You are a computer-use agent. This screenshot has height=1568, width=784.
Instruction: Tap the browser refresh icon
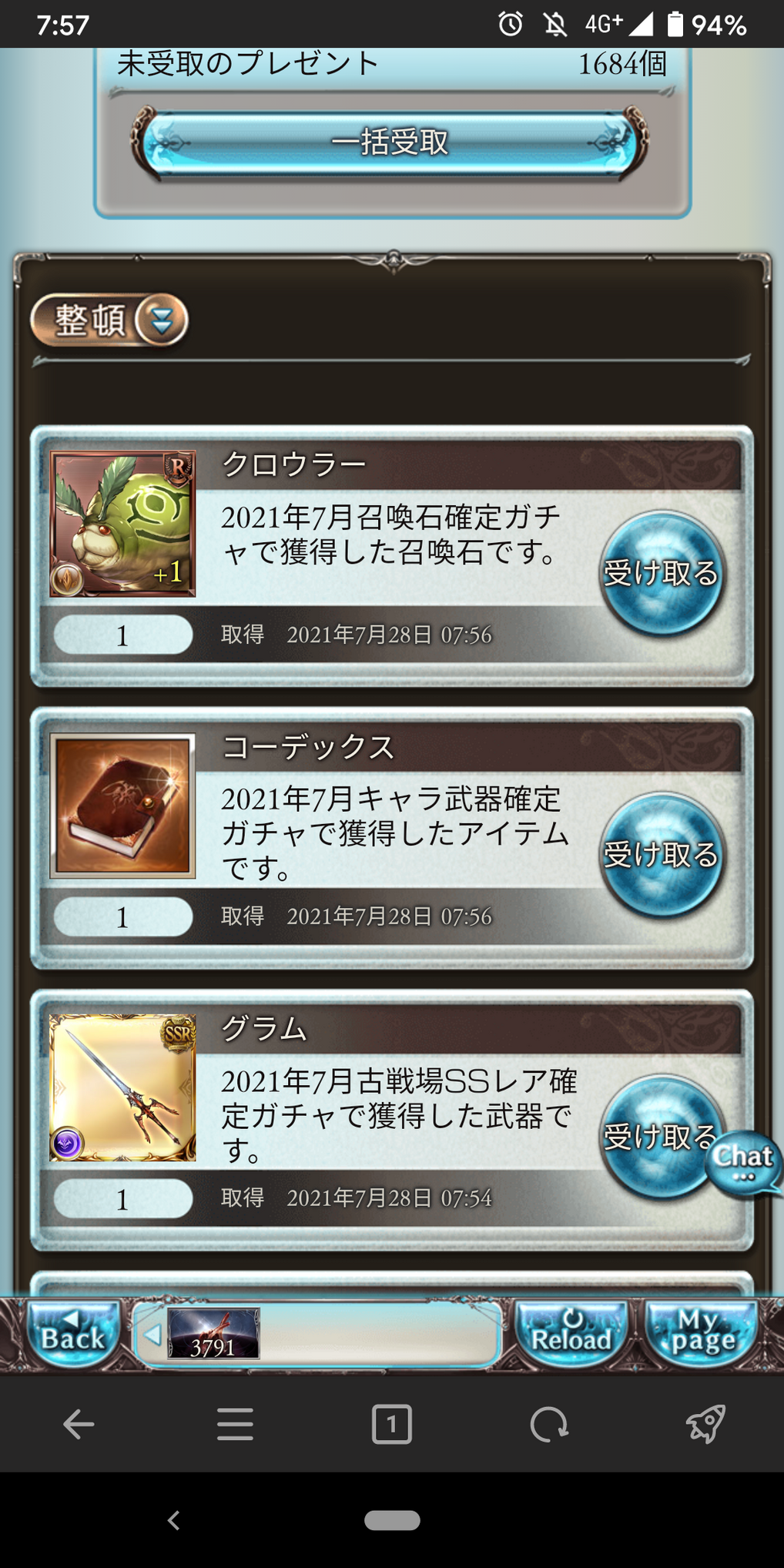[548, 1424]
